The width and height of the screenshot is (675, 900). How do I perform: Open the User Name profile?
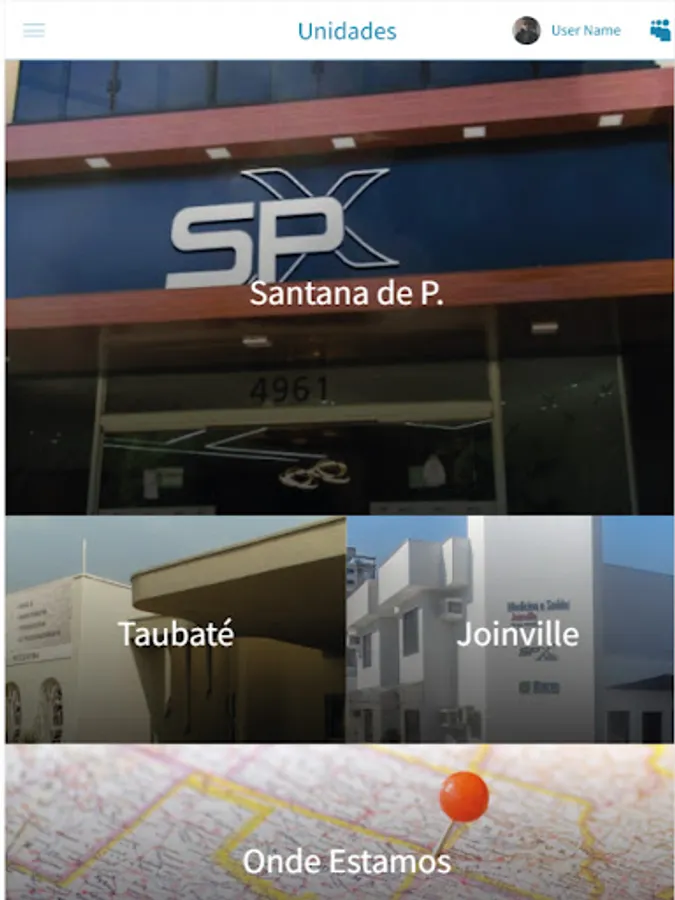click(568, 30)
